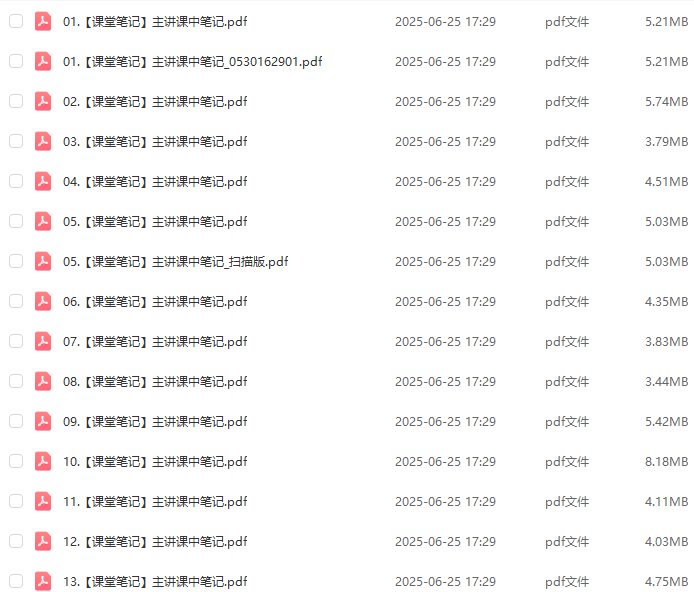
Task: Open 09.【课堂笔记】主讲课中笔记.pdf
Action: [x=154, y=421]
